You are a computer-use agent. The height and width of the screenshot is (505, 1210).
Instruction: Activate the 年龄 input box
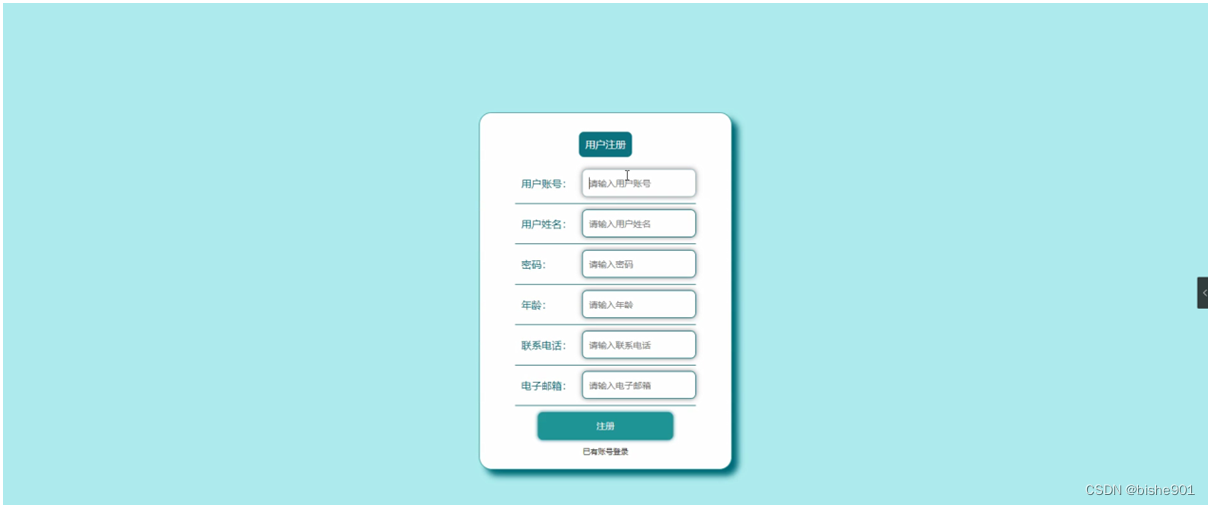coord(639,305)
